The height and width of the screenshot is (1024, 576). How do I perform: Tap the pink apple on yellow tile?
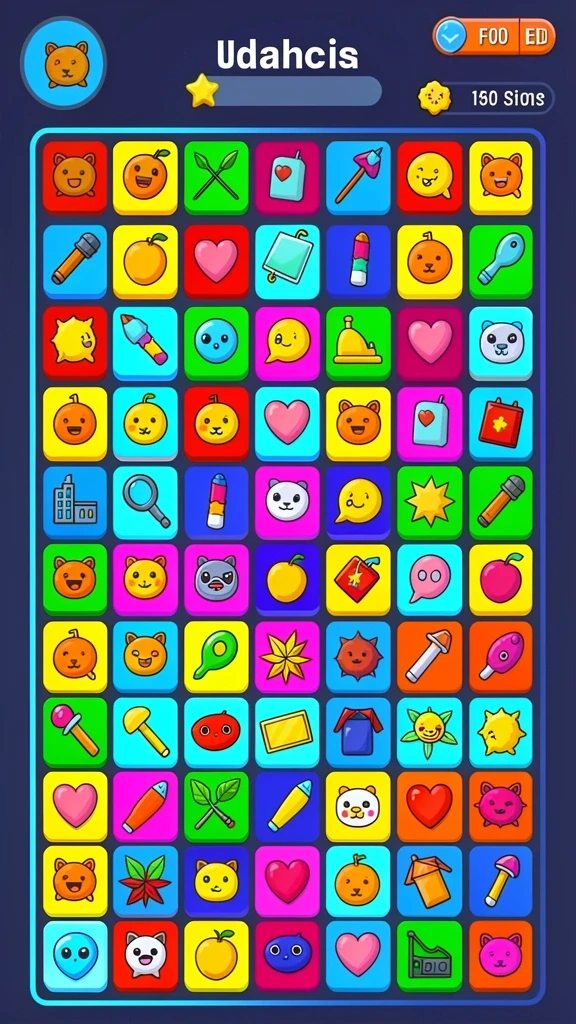pyautogui.click(x=501, y=579)
